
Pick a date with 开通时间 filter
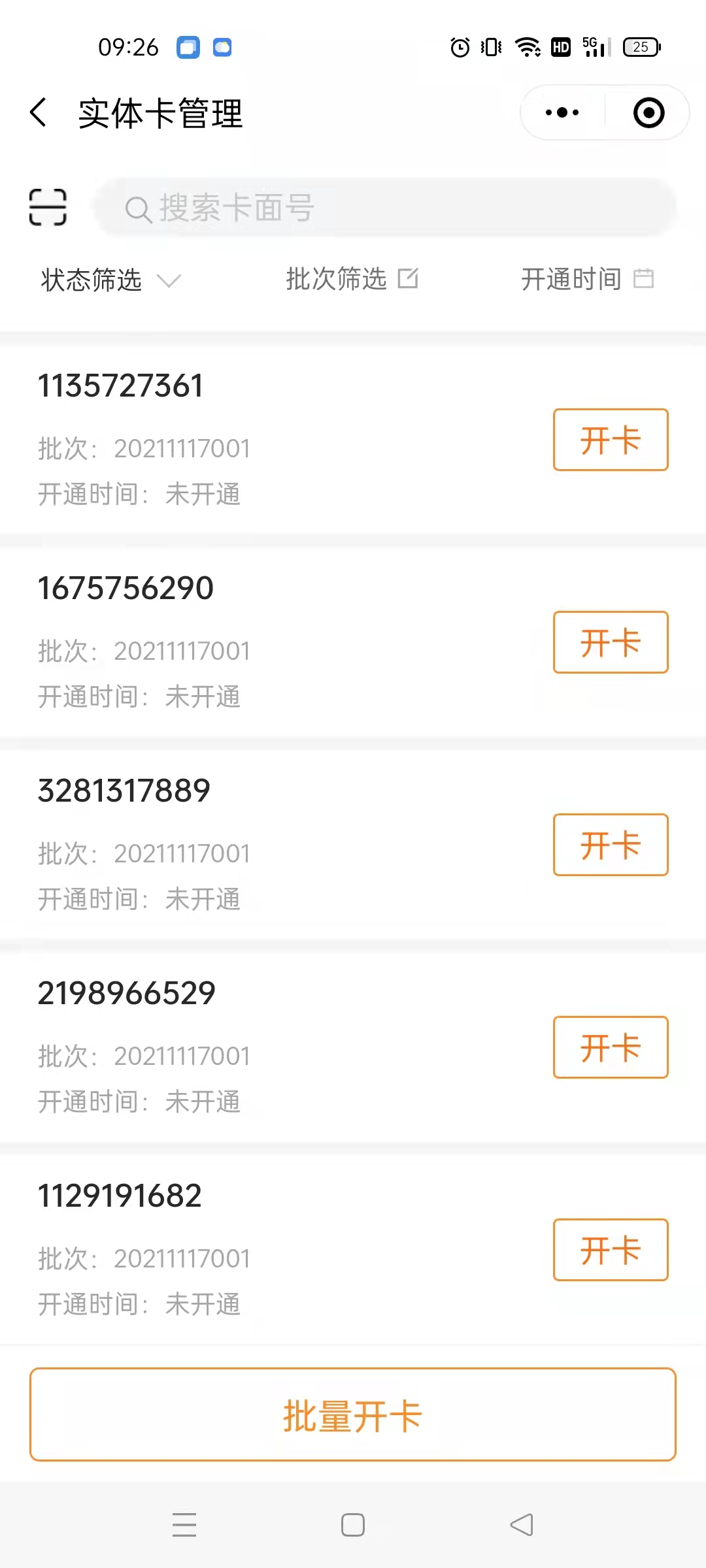[587, 279]
